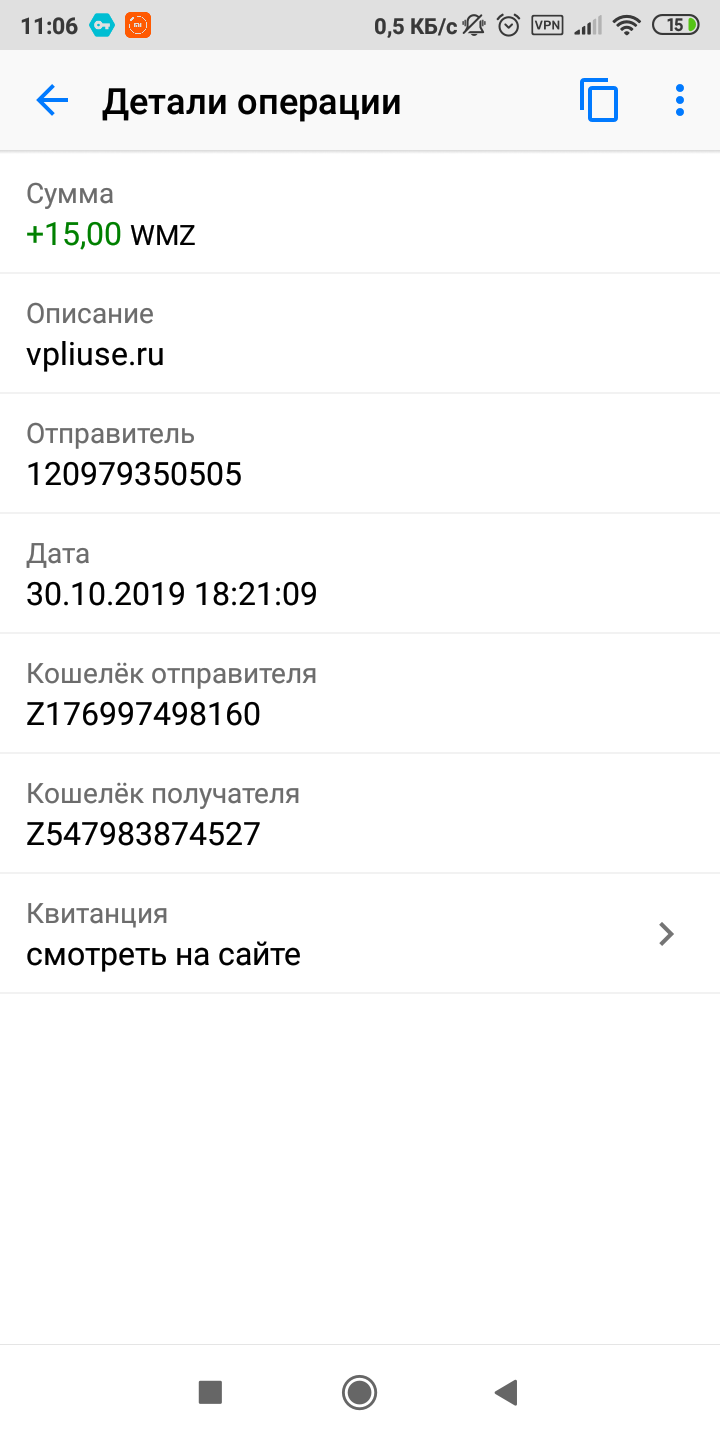Viewport: 720px width, 1440px height.
Task: Copy the operation details
Action: click(x=599, y=101)
